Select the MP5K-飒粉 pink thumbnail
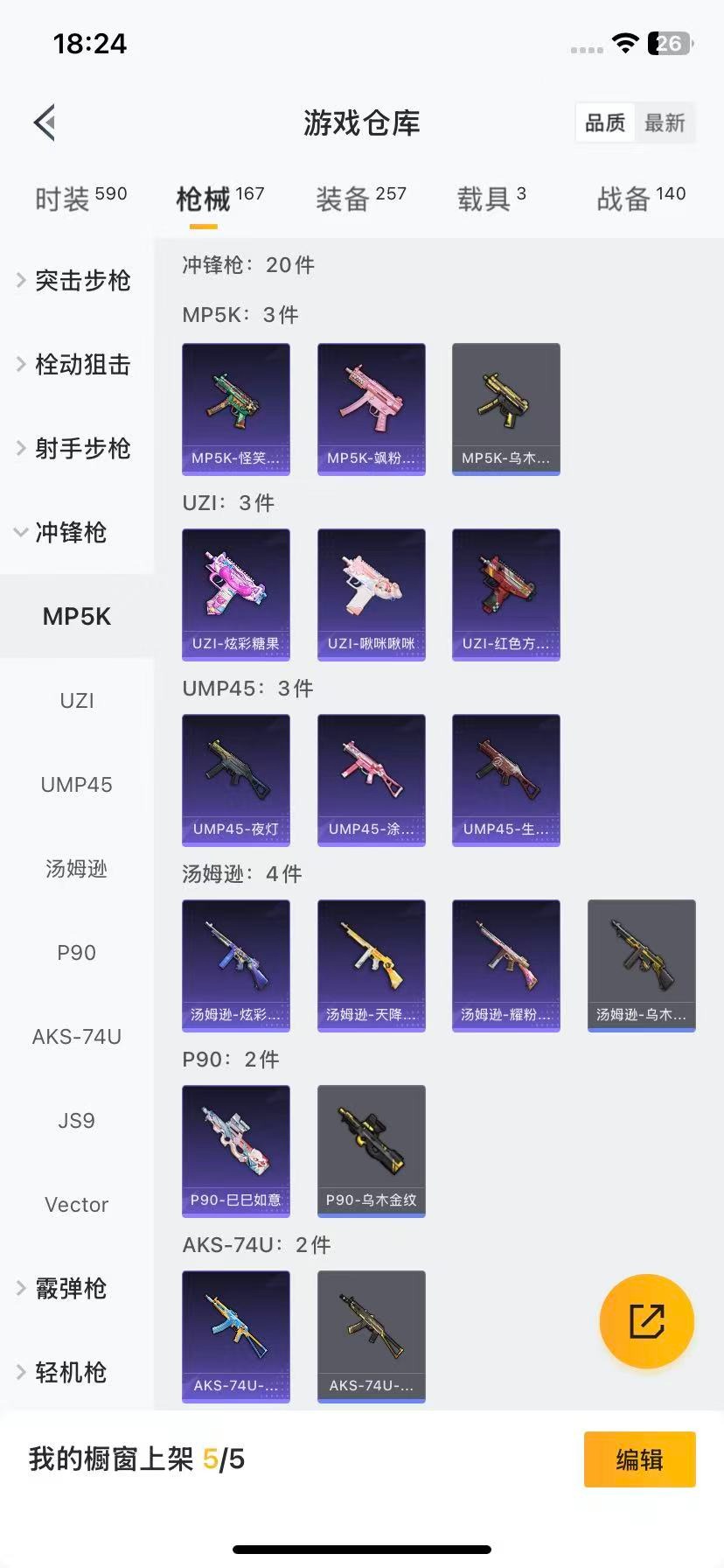Viewport: 724px width, 1568px height. (x=371, y=408)
